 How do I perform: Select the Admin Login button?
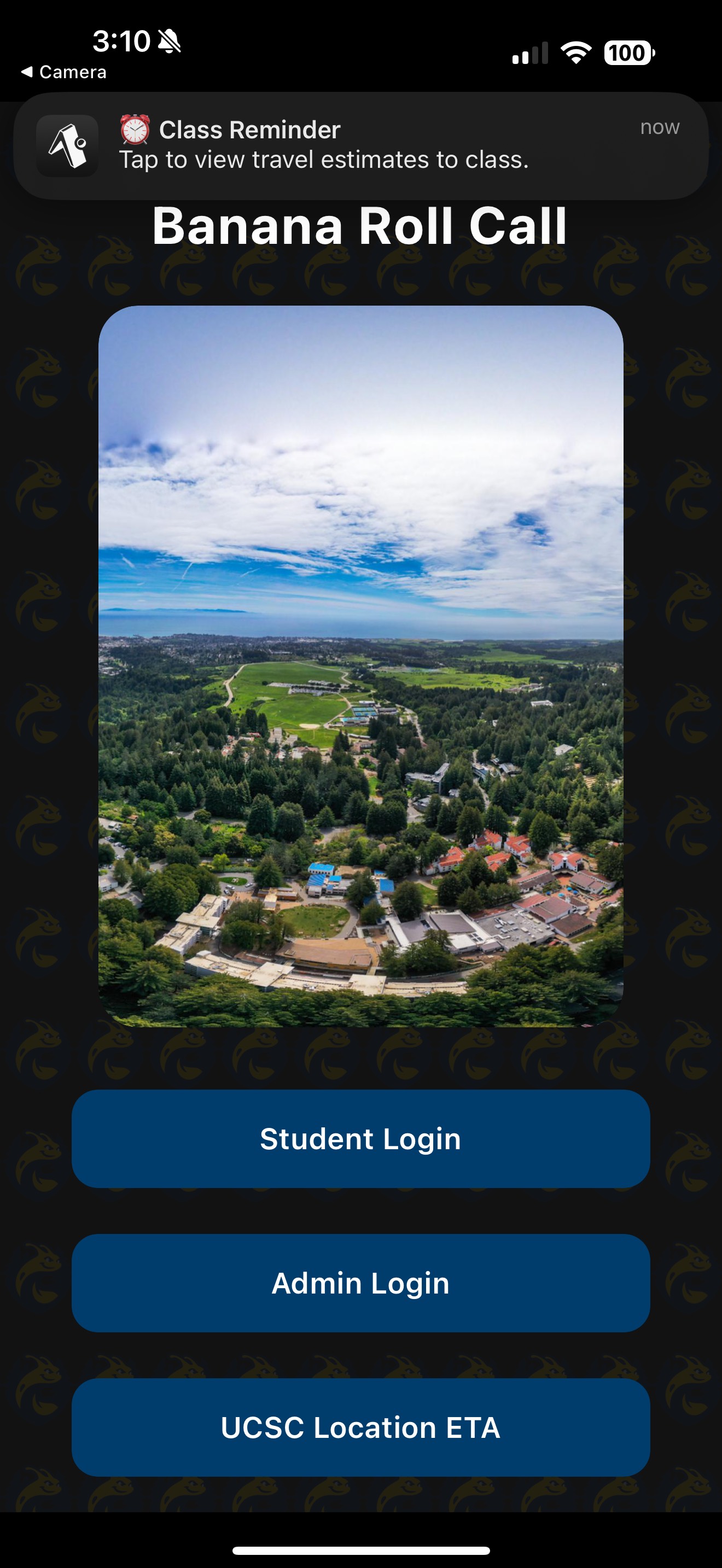pos(360,1283)
